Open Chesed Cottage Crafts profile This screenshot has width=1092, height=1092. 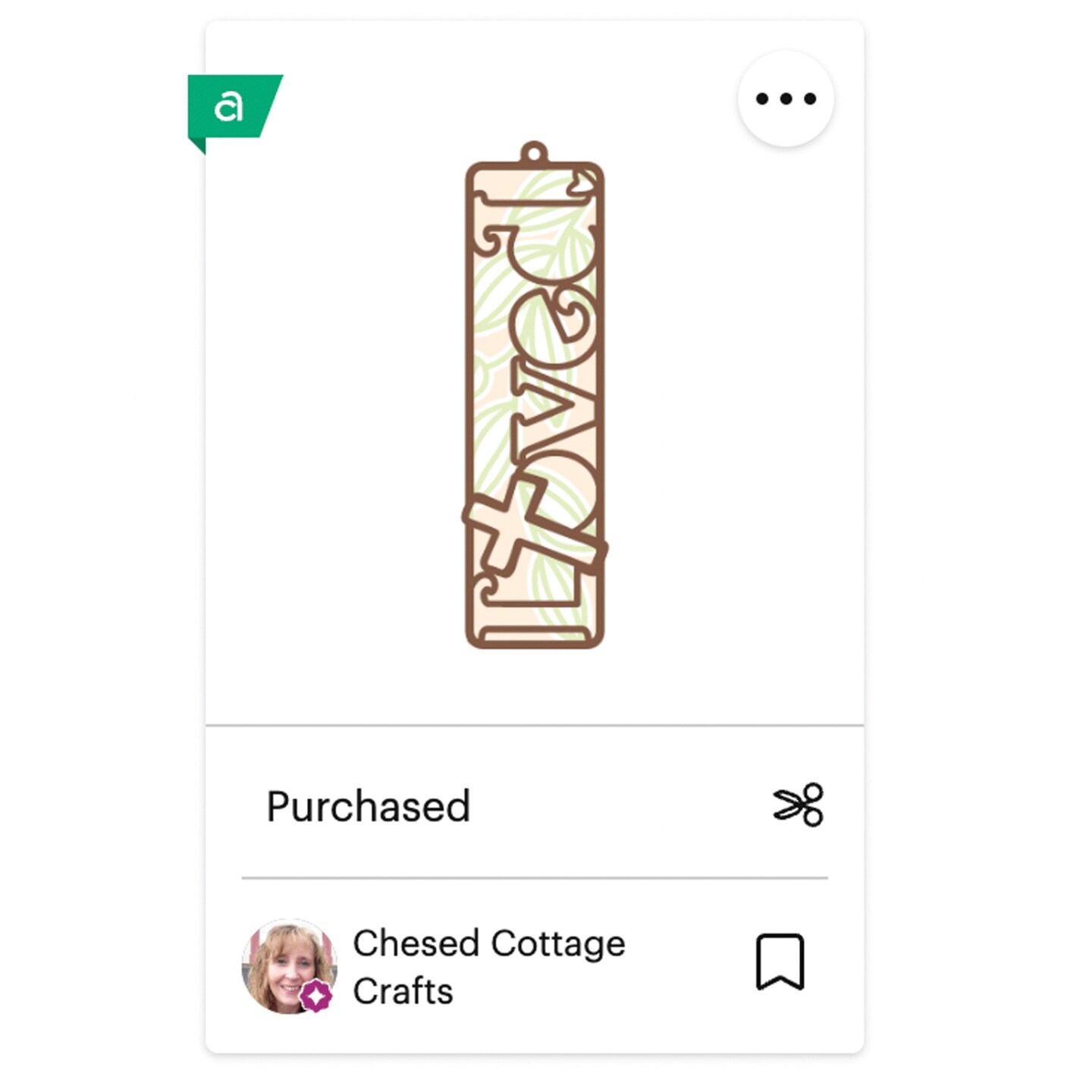click(x=488, y=966)
